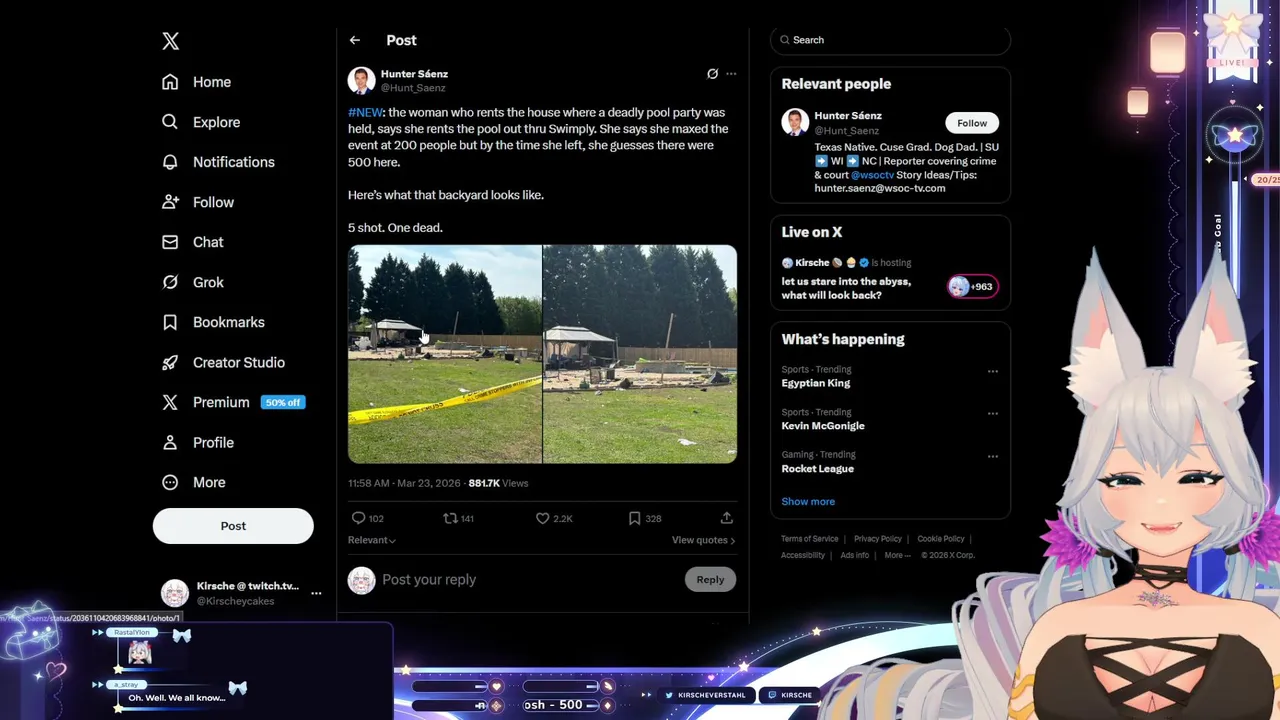Open Bookmarks in the sidebar

coord(228,322)
